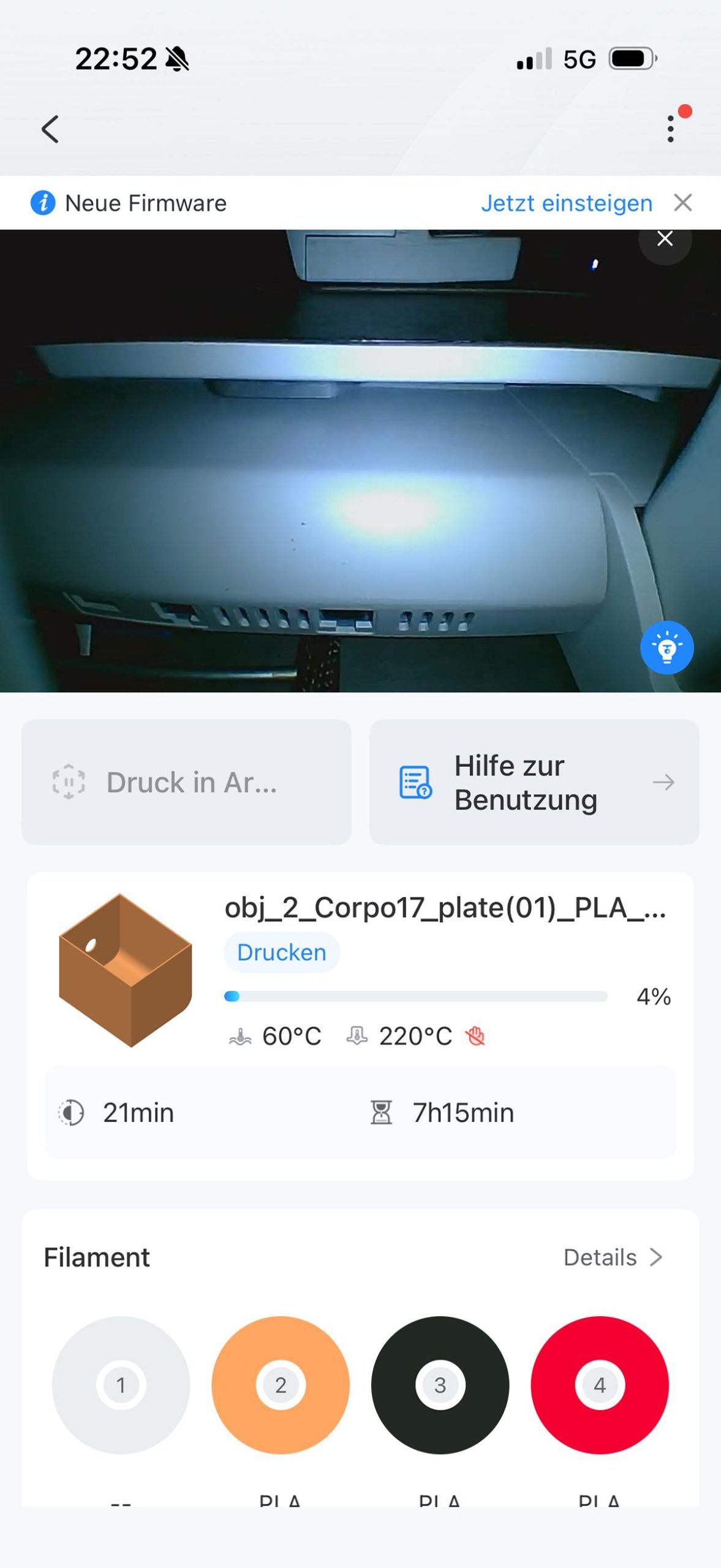This screenshot has width=721, height=1568.
Task: Open Hilfe zur Benutzung
Action: [x=534, y=782]
